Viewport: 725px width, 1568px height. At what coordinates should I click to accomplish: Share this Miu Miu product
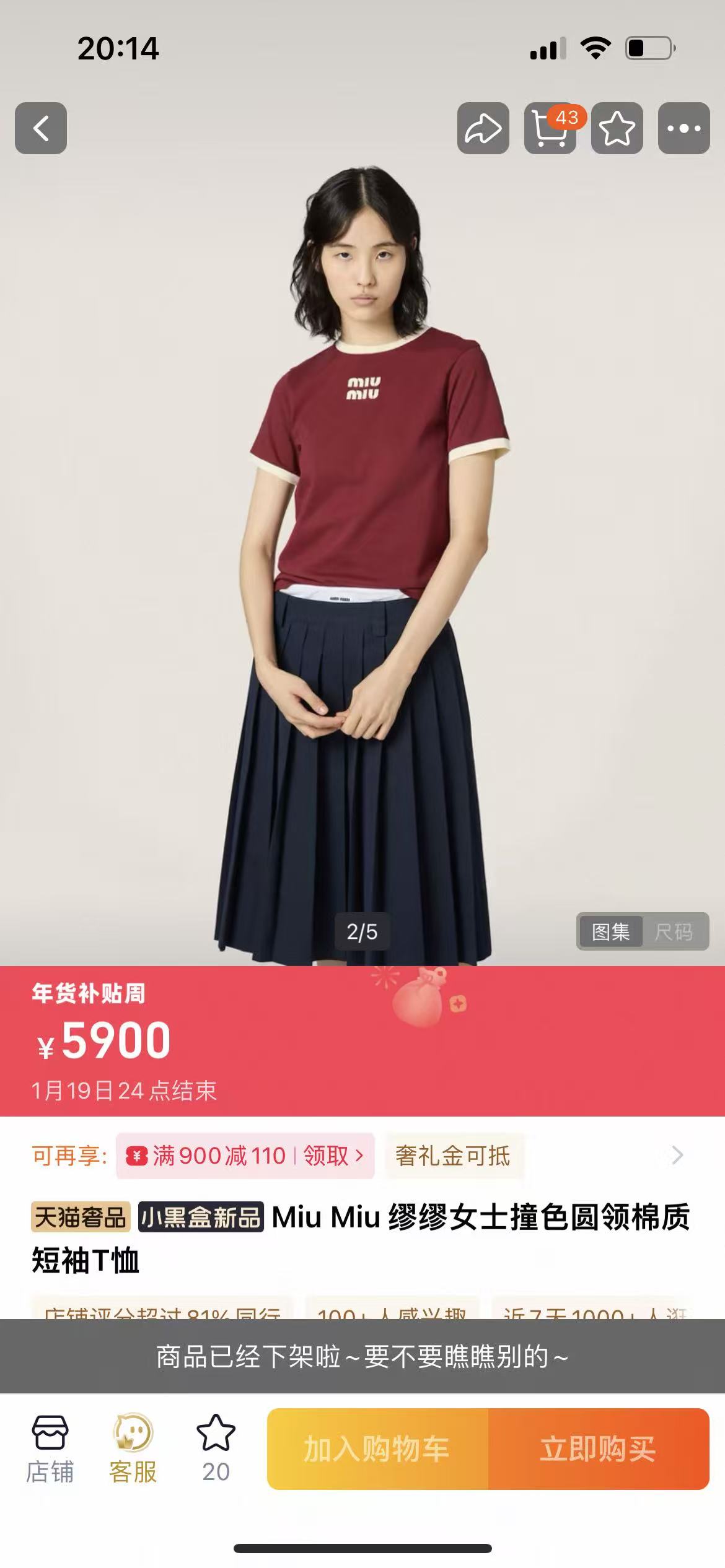(483, 128)
